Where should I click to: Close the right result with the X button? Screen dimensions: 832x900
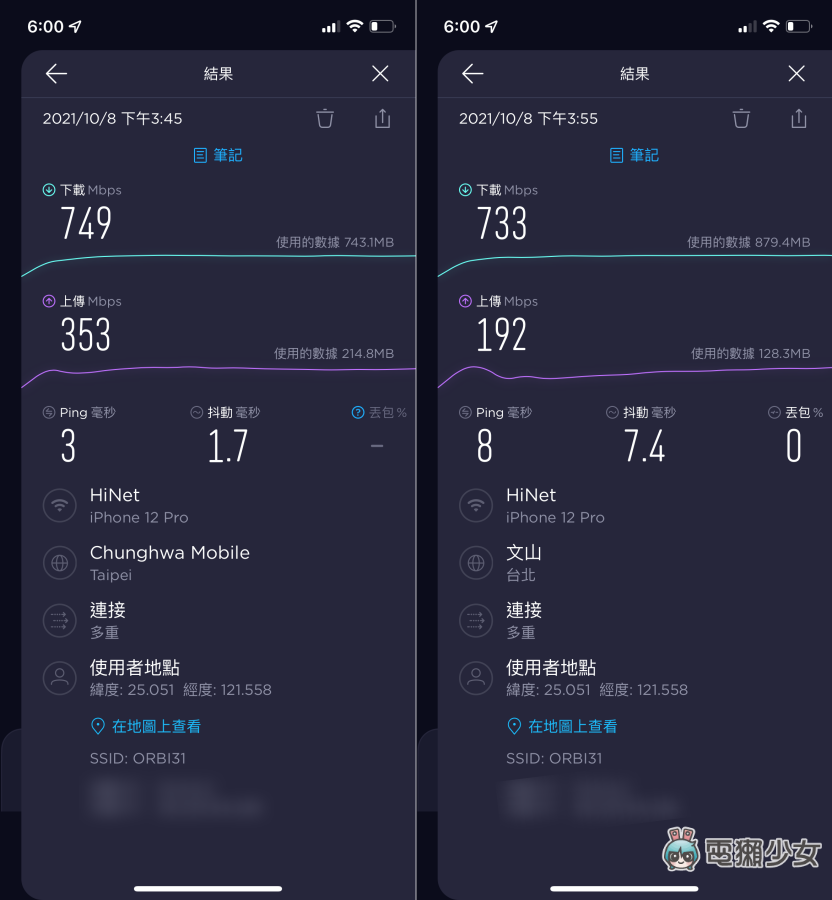(797, 73)
